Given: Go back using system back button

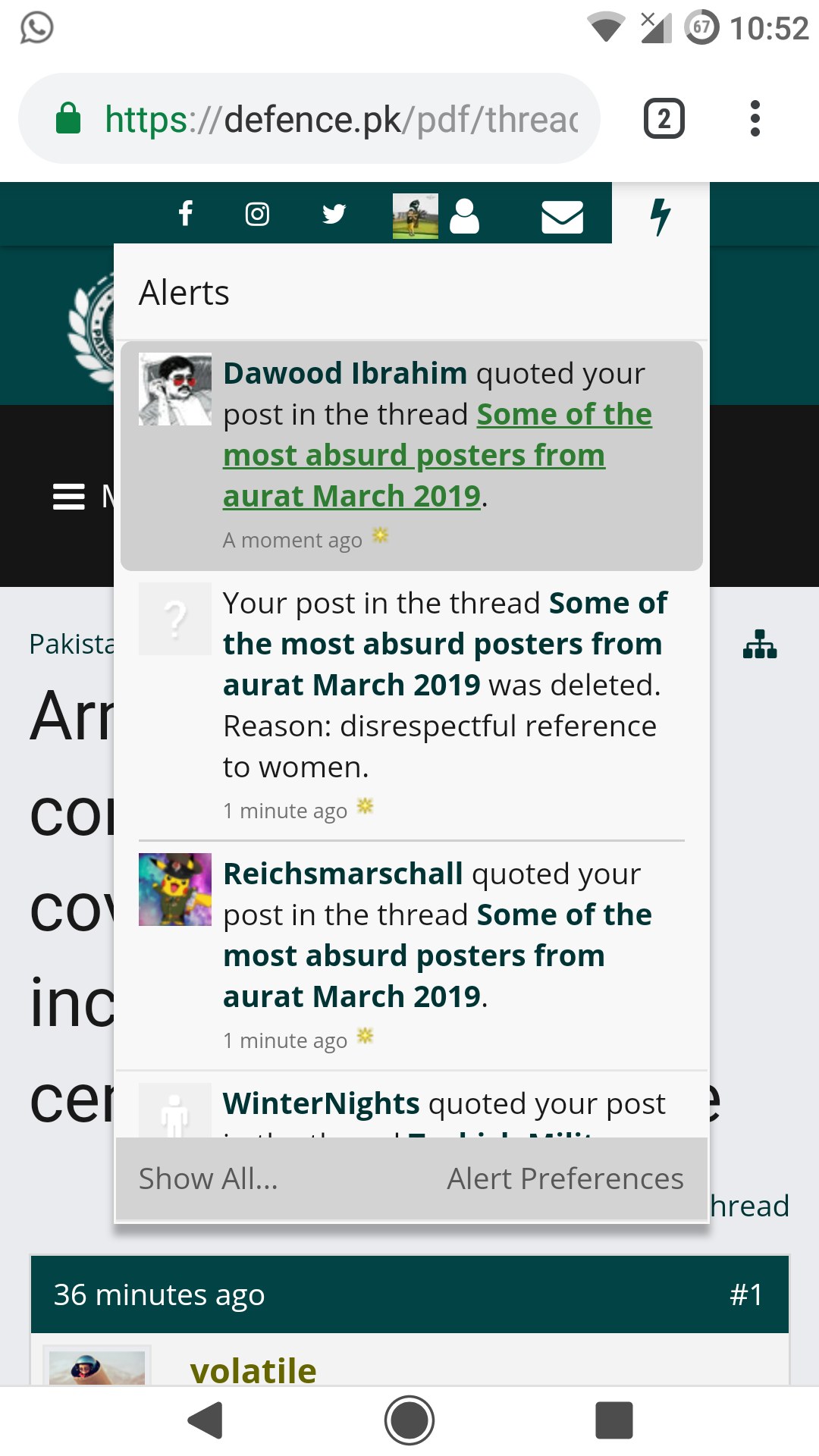Looking at the screenshot, I should [205, 1420].
